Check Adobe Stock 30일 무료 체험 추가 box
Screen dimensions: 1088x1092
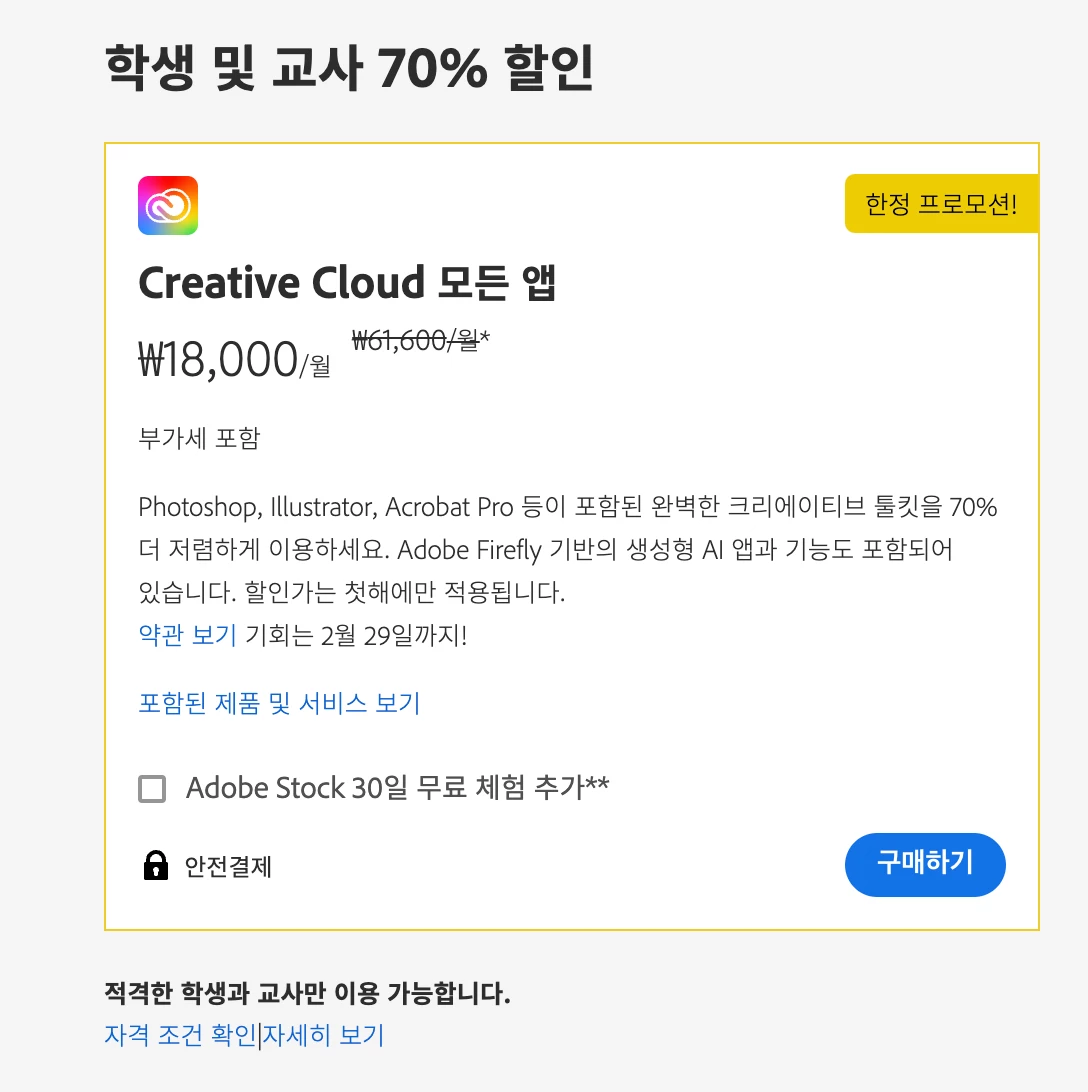[x=152, y=790]
